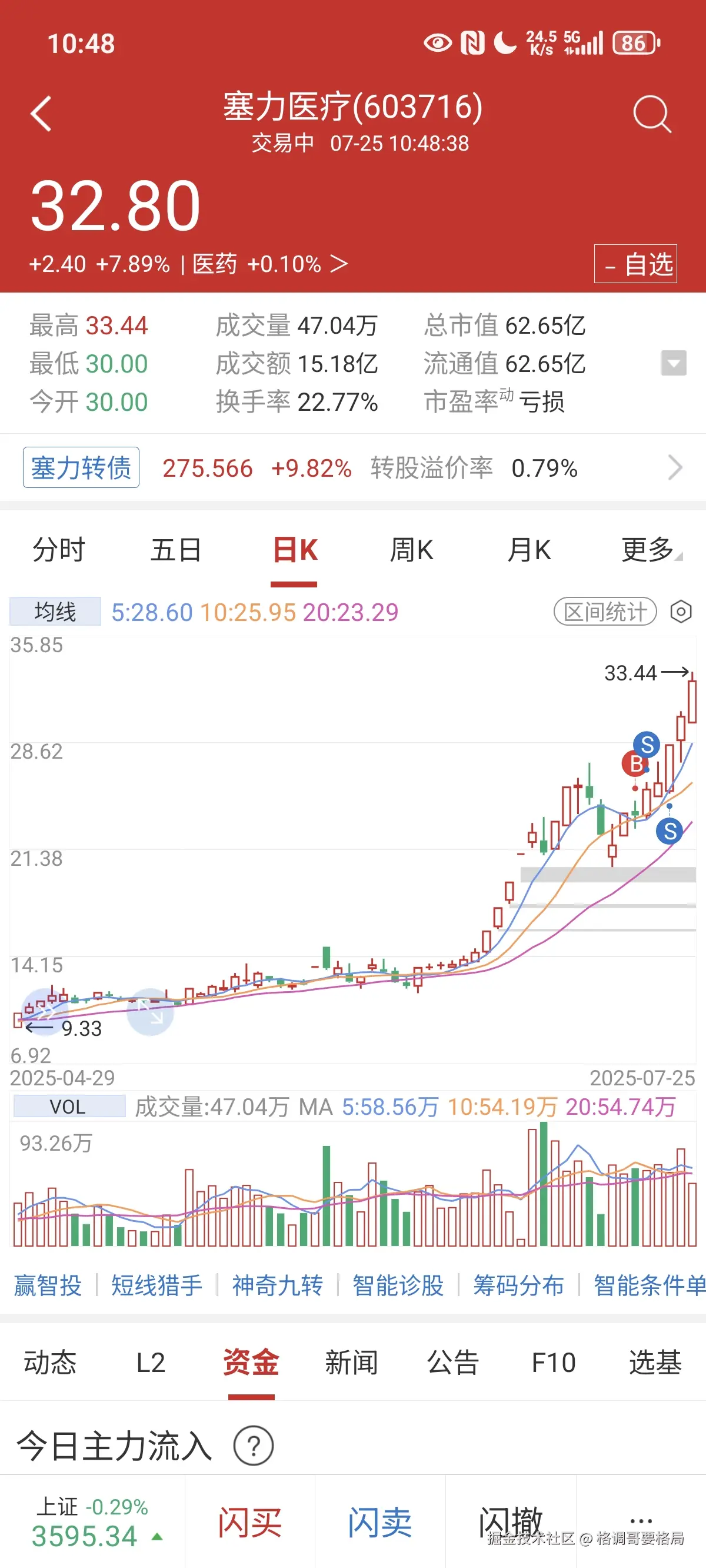The image size is (706, 1568).
Task: Tap the eye icon in the status bar
Action: coord(438,41)
